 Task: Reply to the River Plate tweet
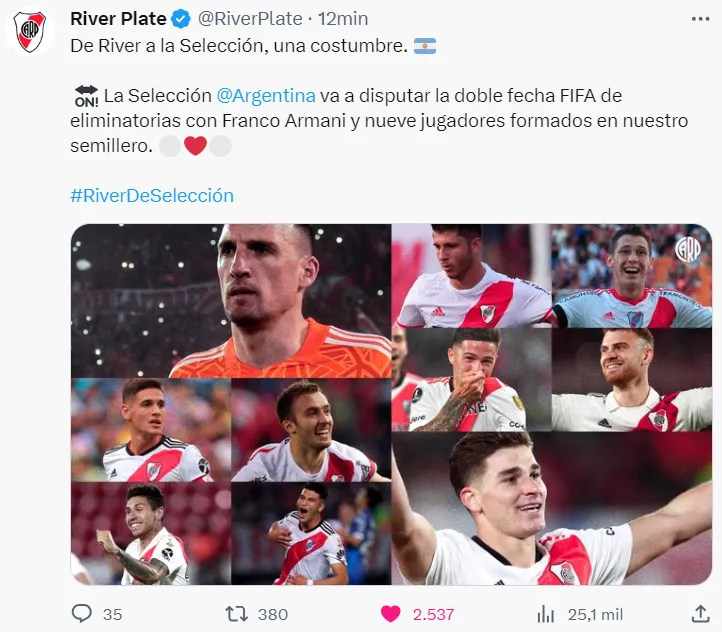coord(82,613)
